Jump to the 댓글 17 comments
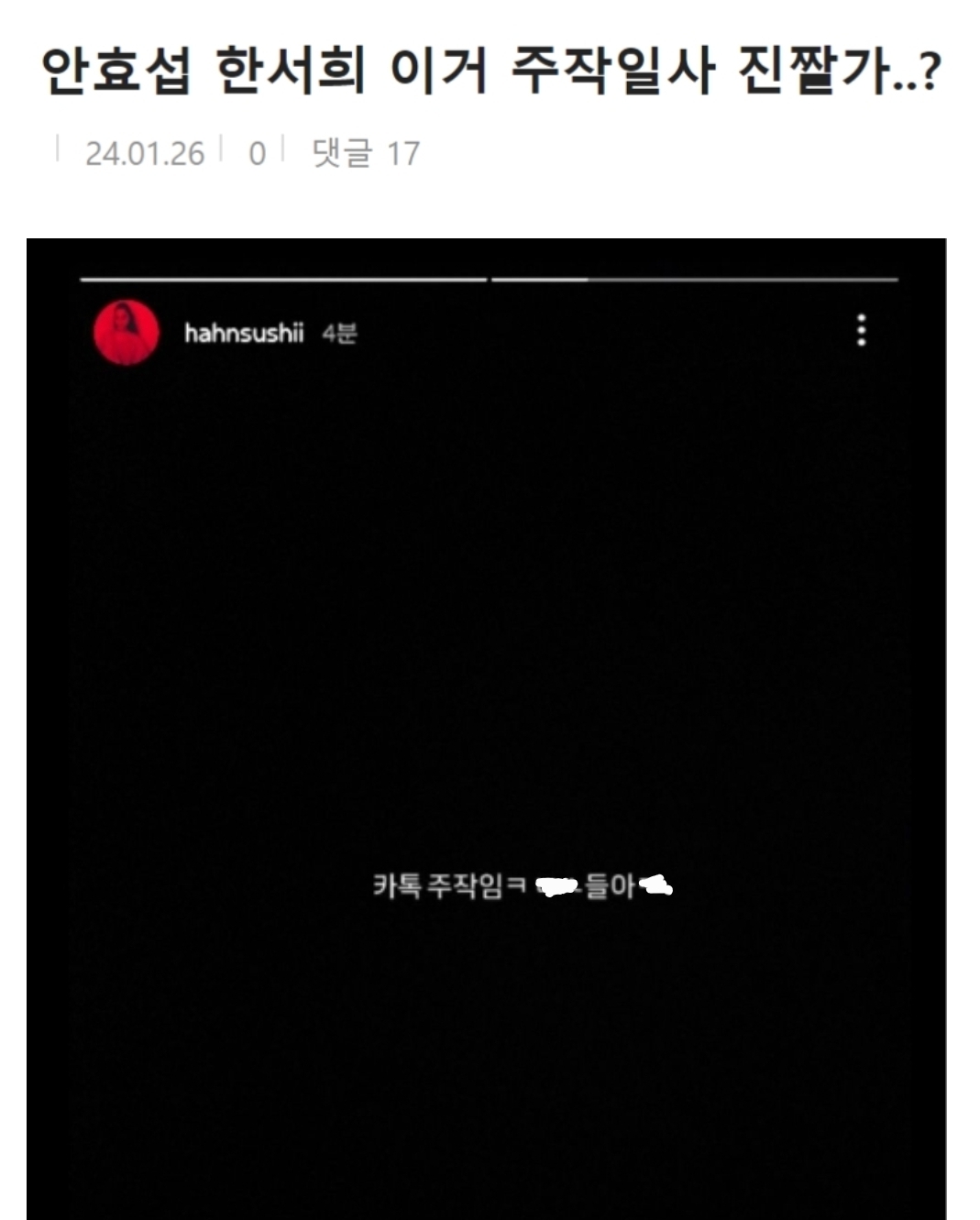980x1220 pixels. 365,153
